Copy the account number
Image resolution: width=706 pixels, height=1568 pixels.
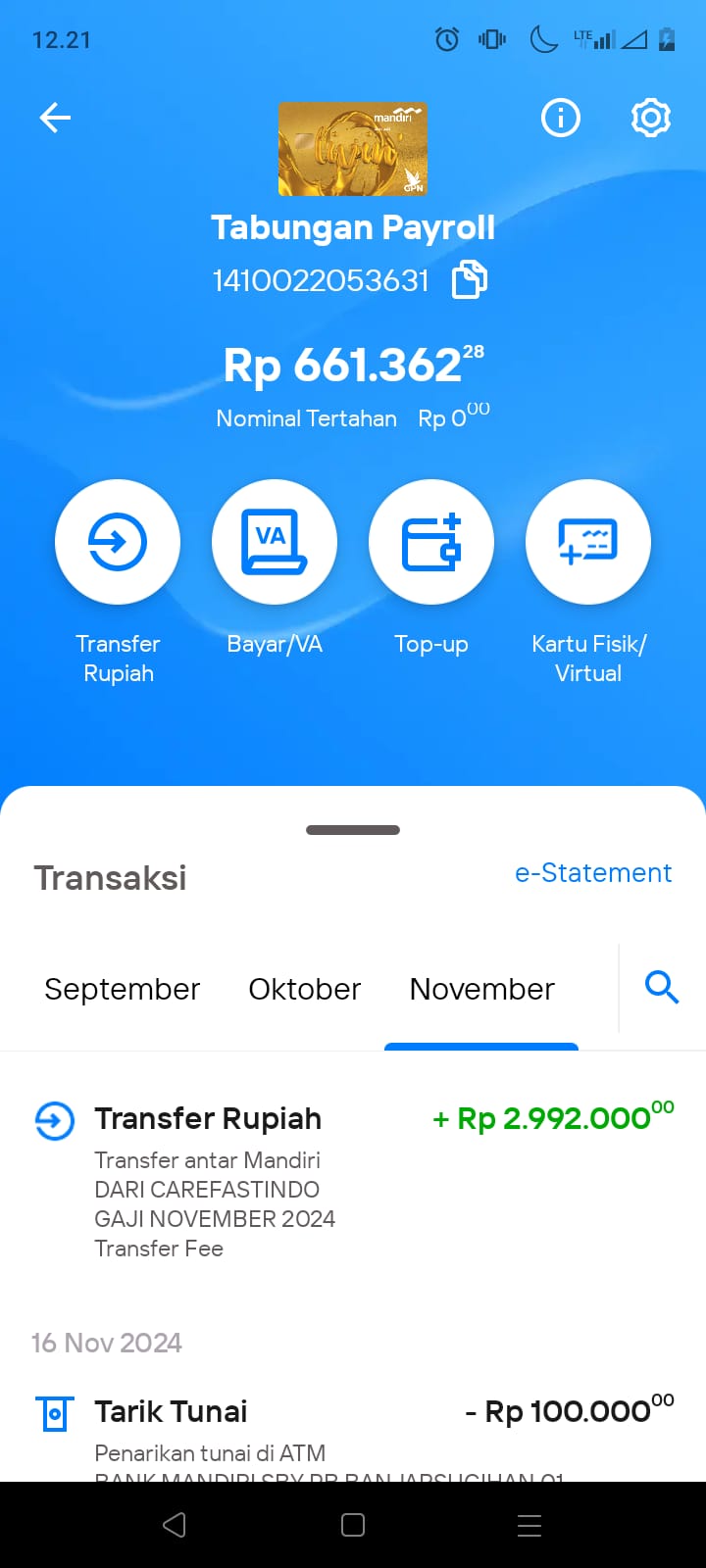[x=470, y=280]
